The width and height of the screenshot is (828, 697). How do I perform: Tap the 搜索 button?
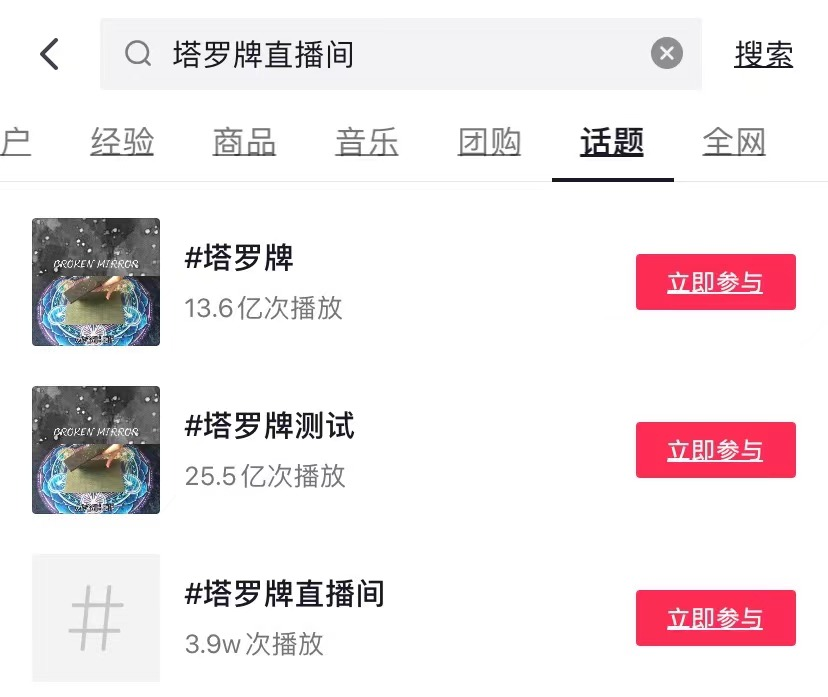click(763, 54)
